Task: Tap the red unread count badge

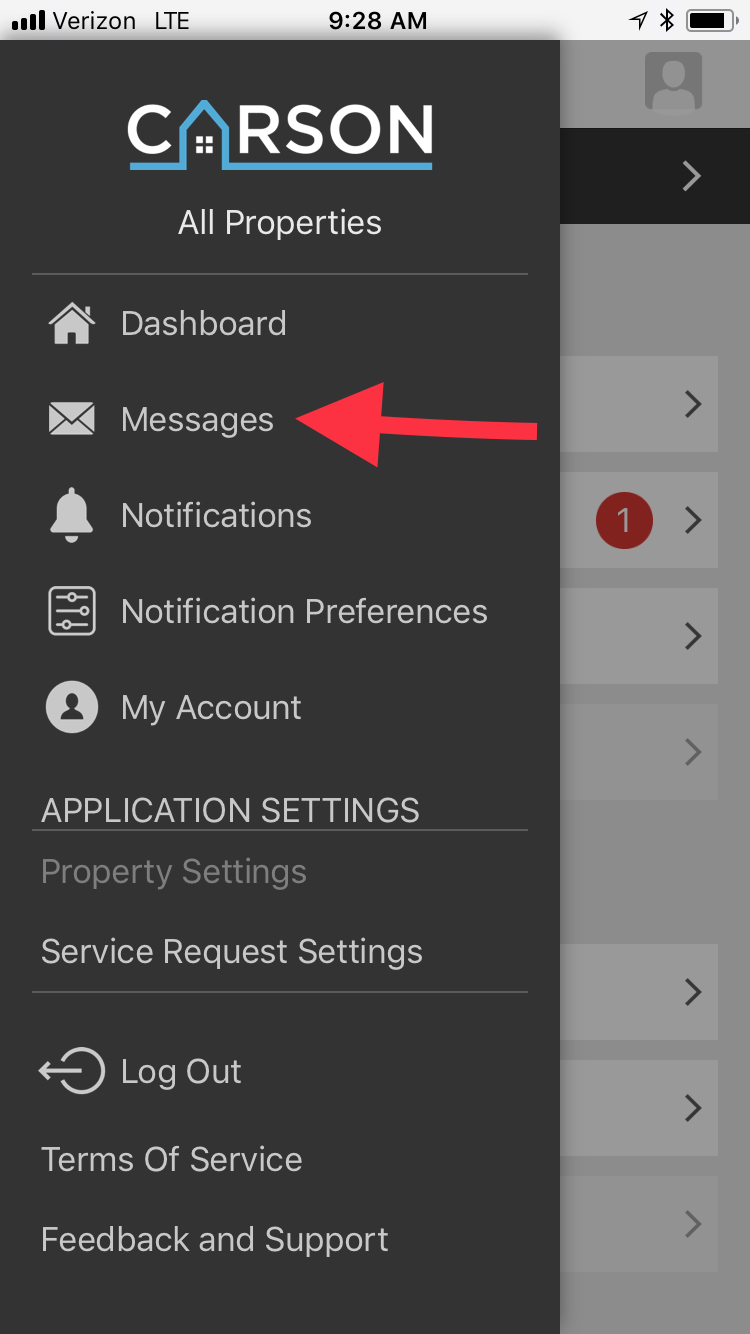Action: (x=624, y=520)
